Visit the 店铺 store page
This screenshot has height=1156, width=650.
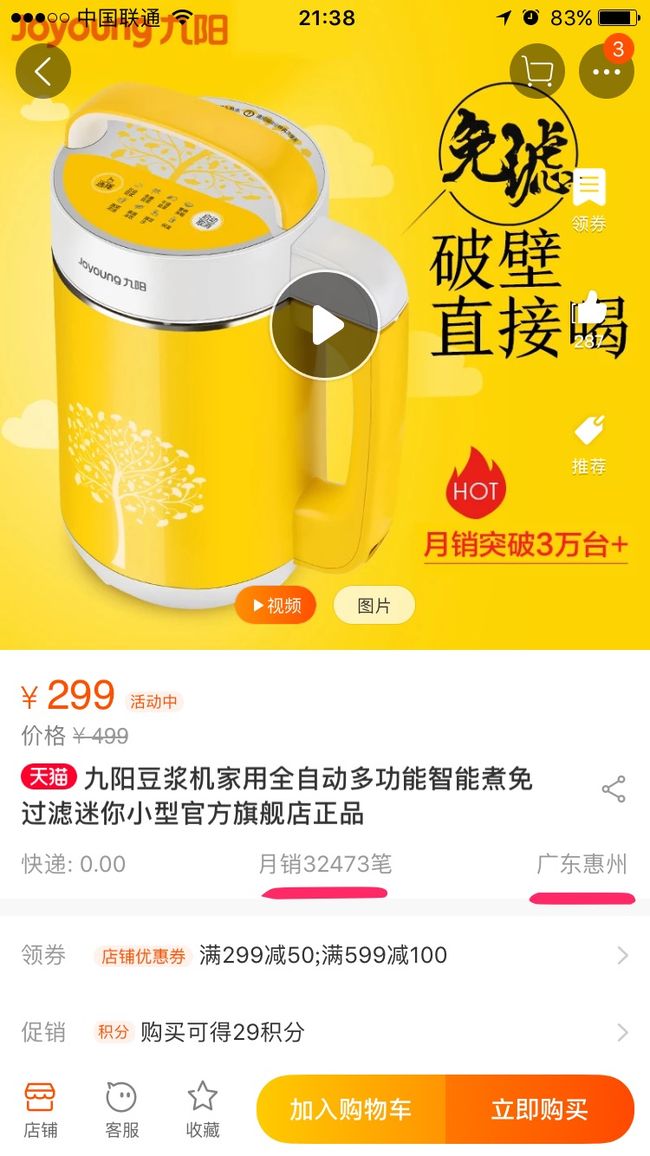point(41,1110)
